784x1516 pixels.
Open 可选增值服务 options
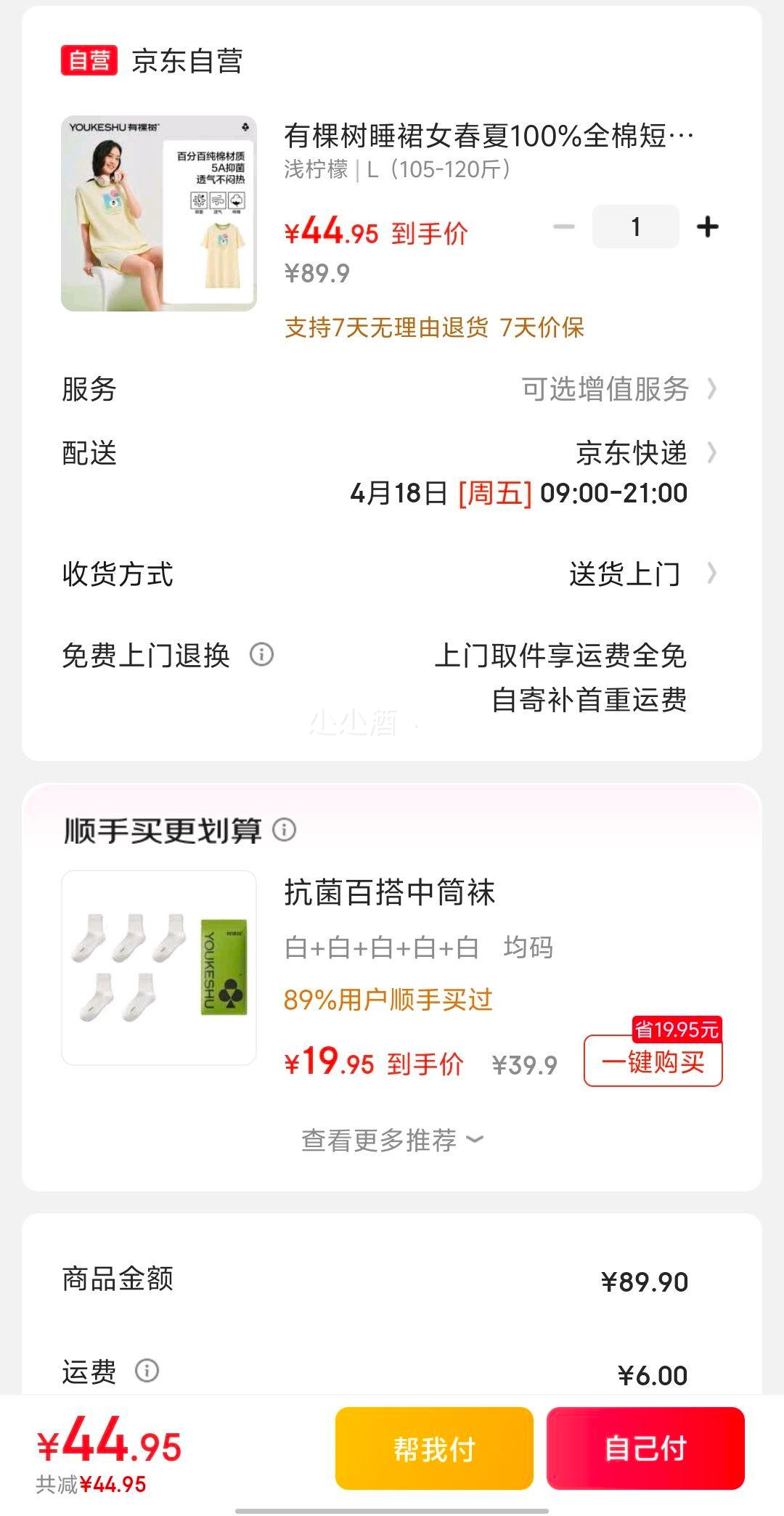[607, 389]
